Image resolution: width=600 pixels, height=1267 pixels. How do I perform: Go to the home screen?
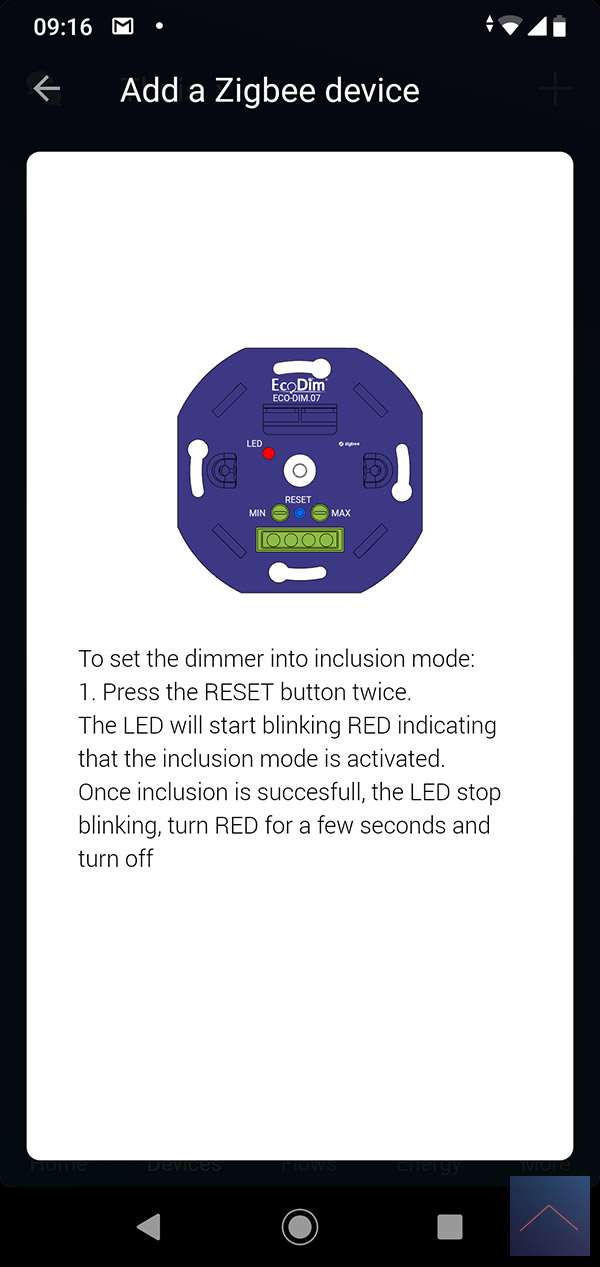click(300, 1226)
